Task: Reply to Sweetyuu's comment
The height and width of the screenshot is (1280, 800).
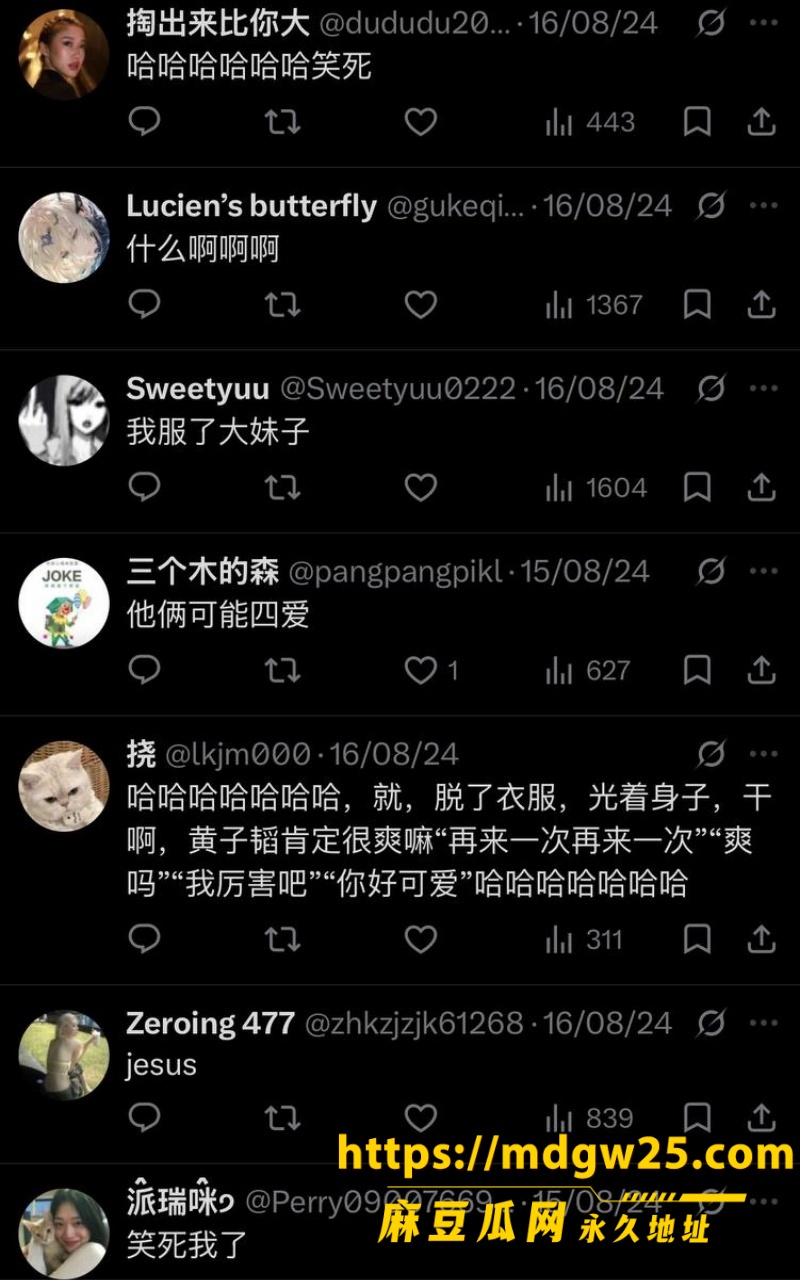Action: click(x=145, y=487)
